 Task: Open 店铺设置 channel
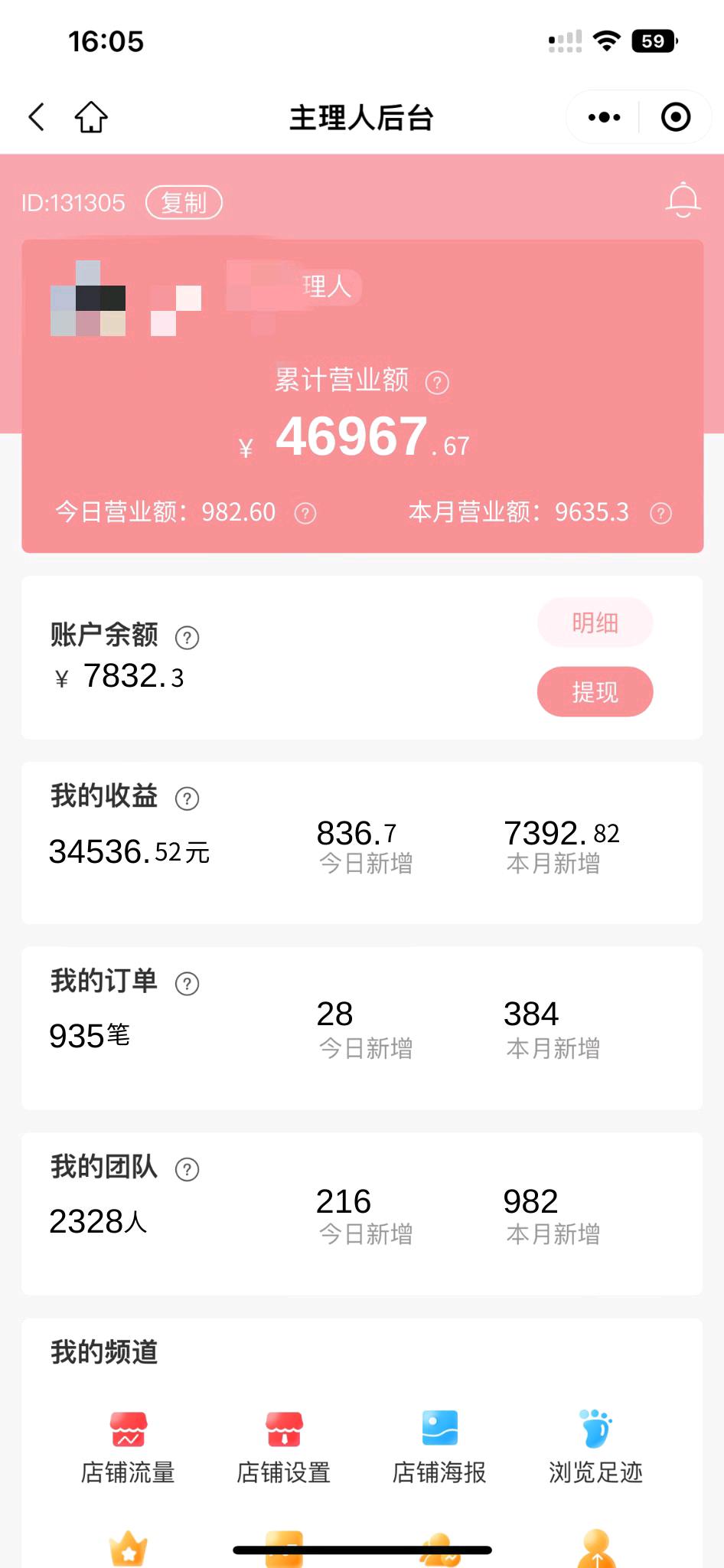point(284,1445)
